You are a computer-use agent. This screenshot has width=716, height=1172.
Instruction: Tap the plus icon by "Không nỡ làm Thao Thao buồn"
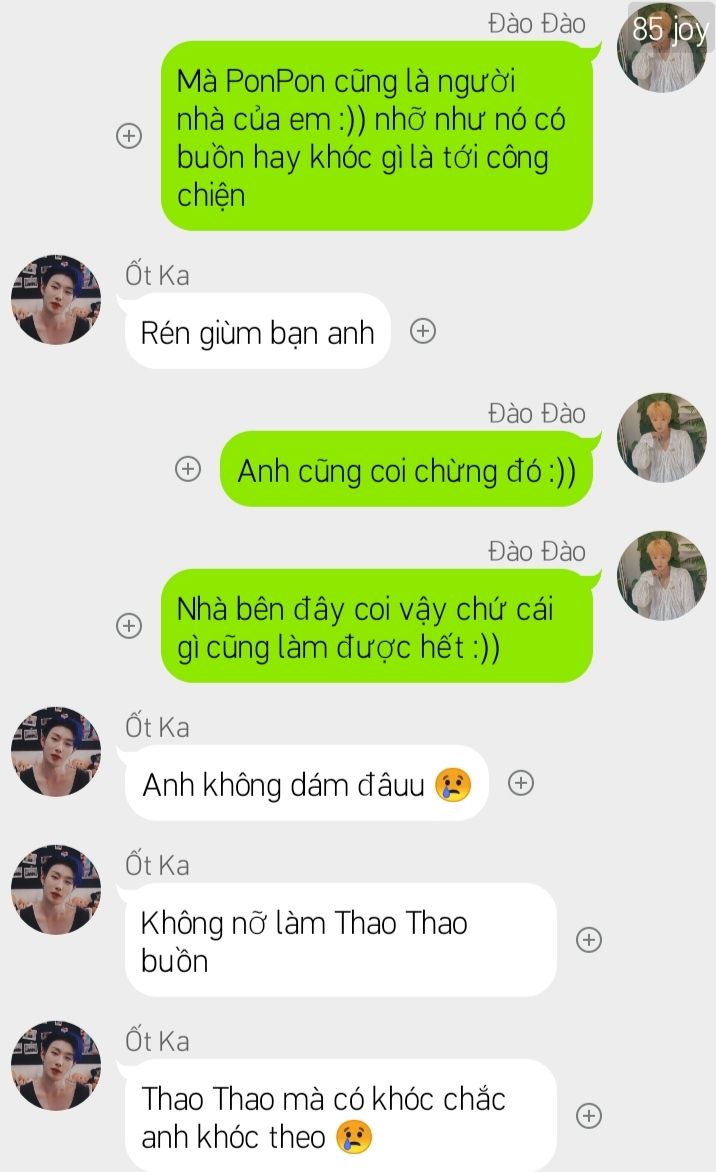point(589,939)
